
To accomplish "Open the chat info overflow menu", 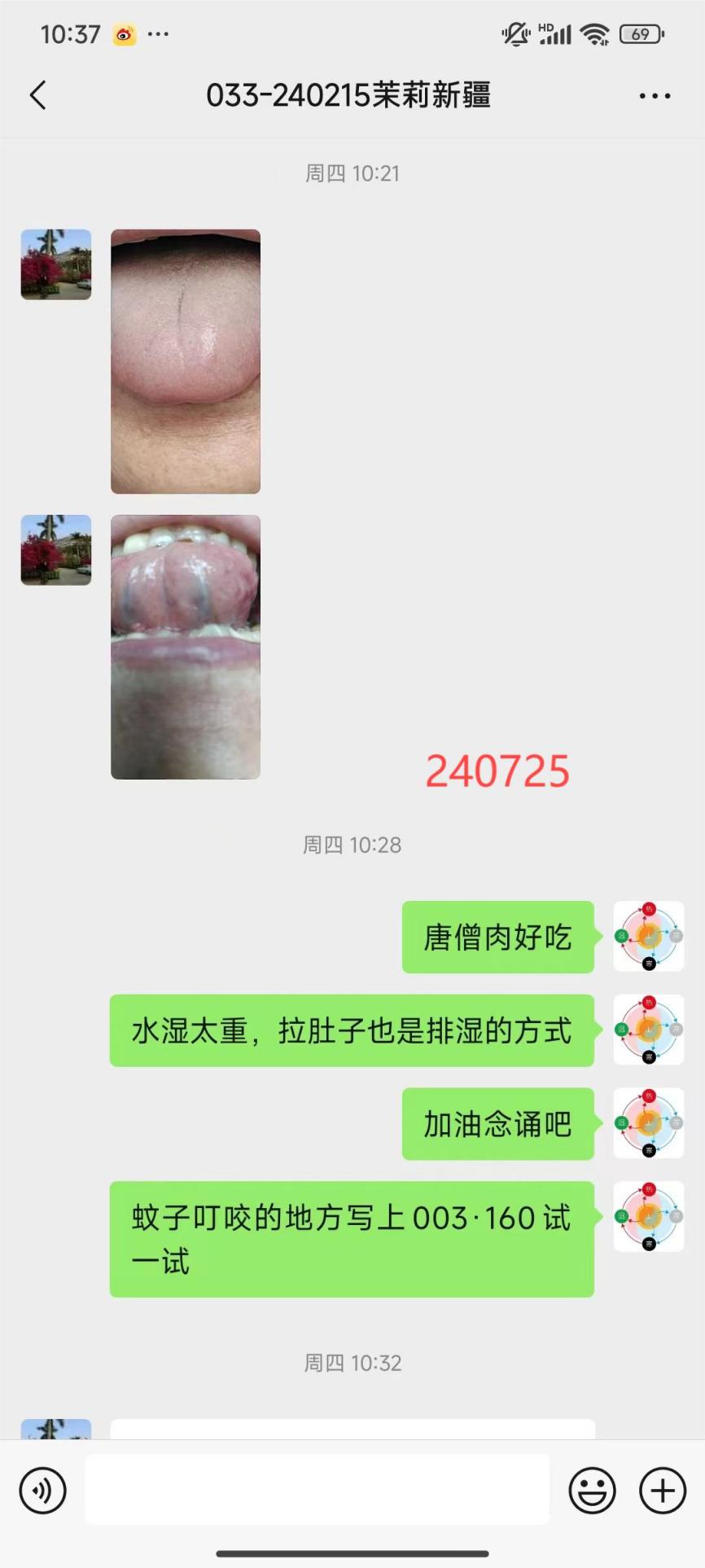I will pos(655,96).
